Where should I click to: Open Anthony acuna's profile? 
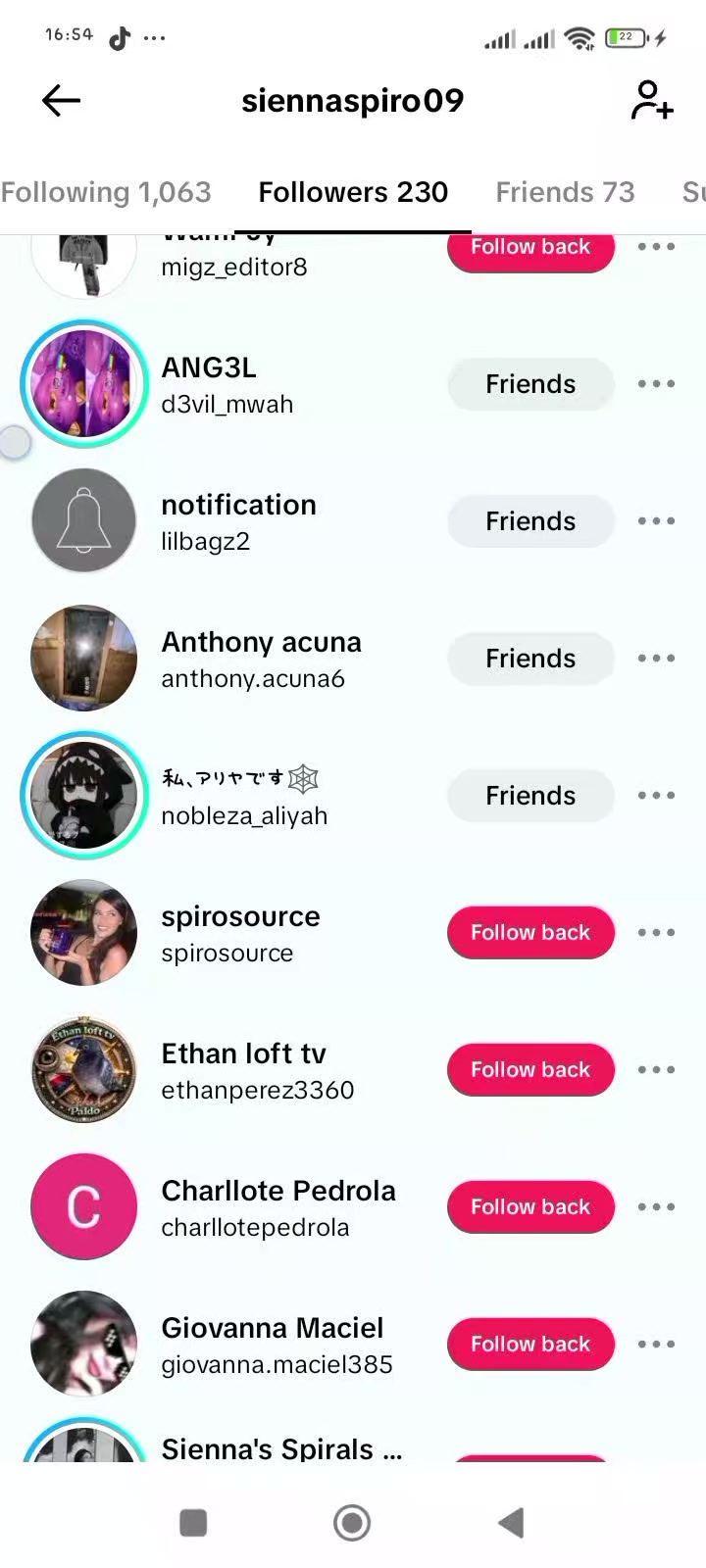pos(261,659)
